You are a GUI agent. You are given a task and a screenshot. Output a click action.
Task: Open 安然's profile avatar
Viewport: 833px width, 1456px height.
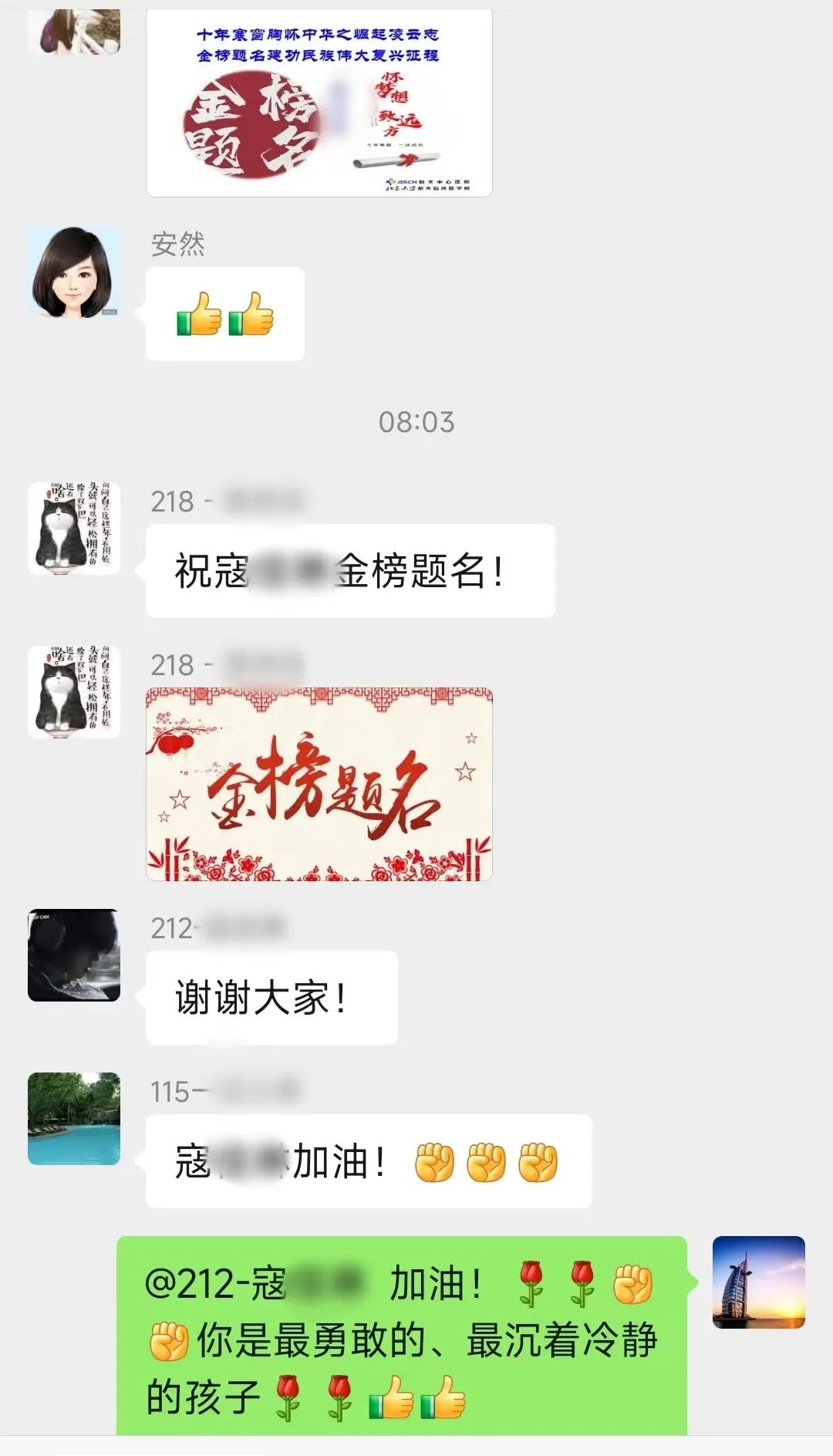(x=74, y=272)
